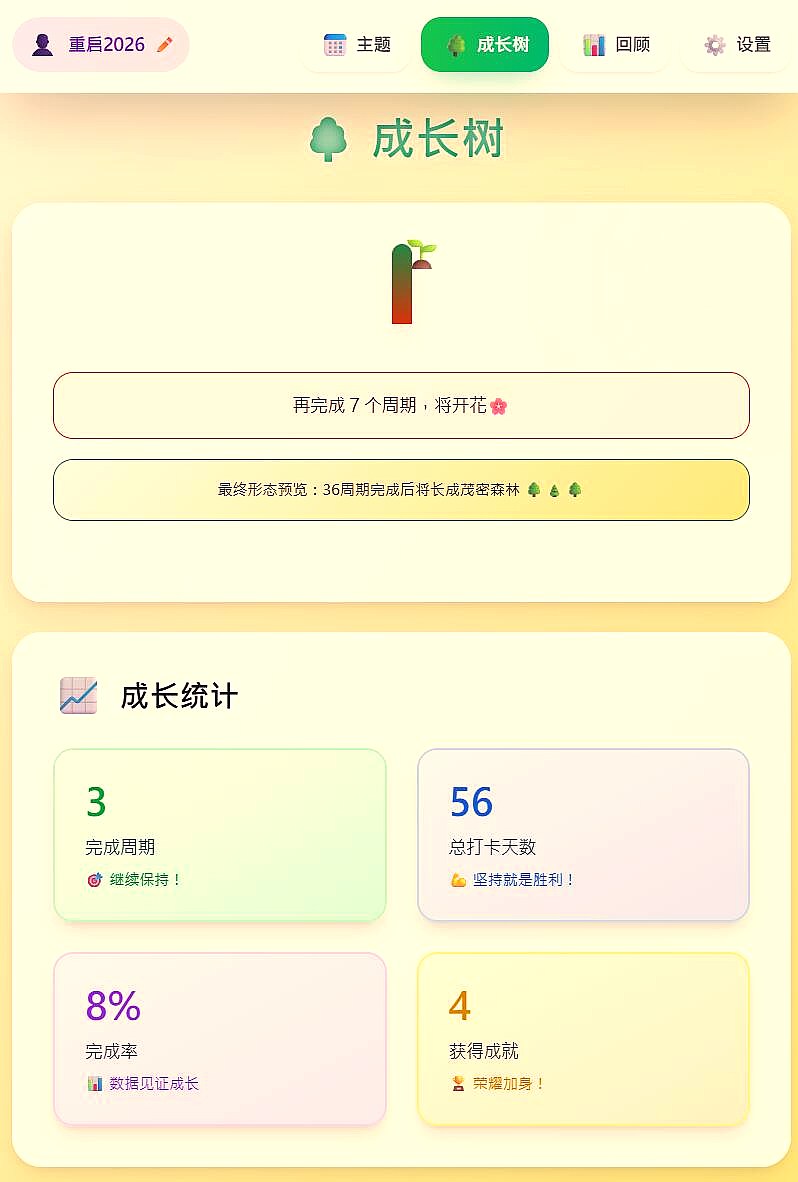The image size is (798, 1182).
Task: Click the chart icon beside 成长统计 heading
Action: [x=77, y=693]
